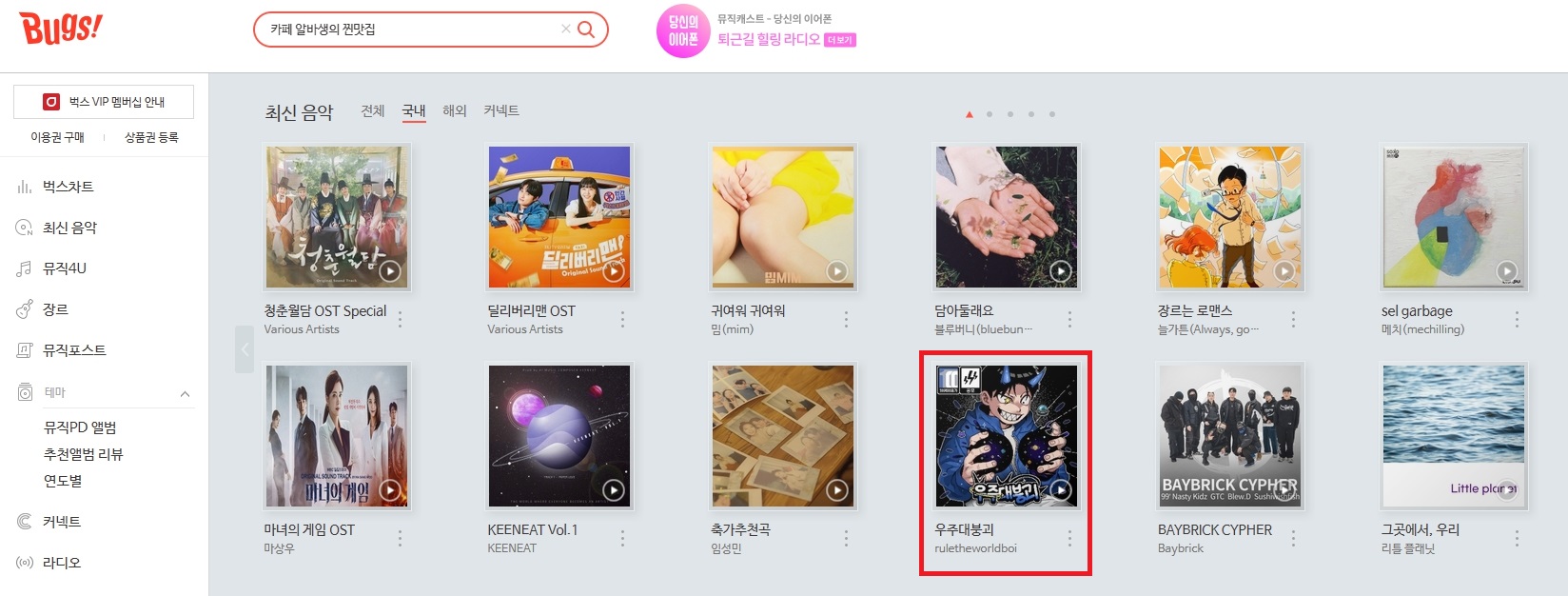Open the 우주대붕괴 album
Image resolution: width=1568 pixels, height=596 pixels.
point(1006,436)
